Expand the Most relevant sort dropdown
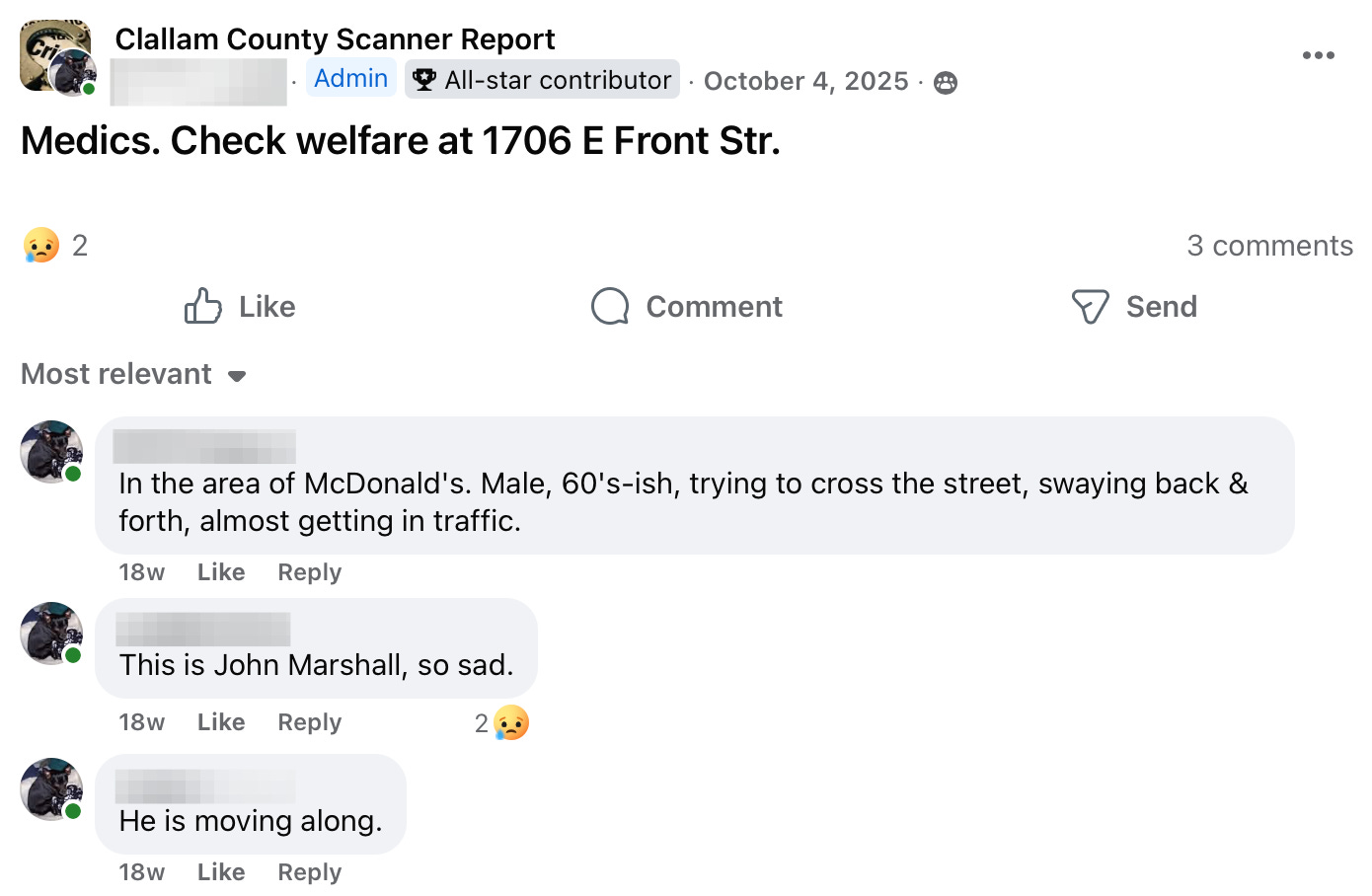This screenshot has width=1372, height=896. pos(133,375)
